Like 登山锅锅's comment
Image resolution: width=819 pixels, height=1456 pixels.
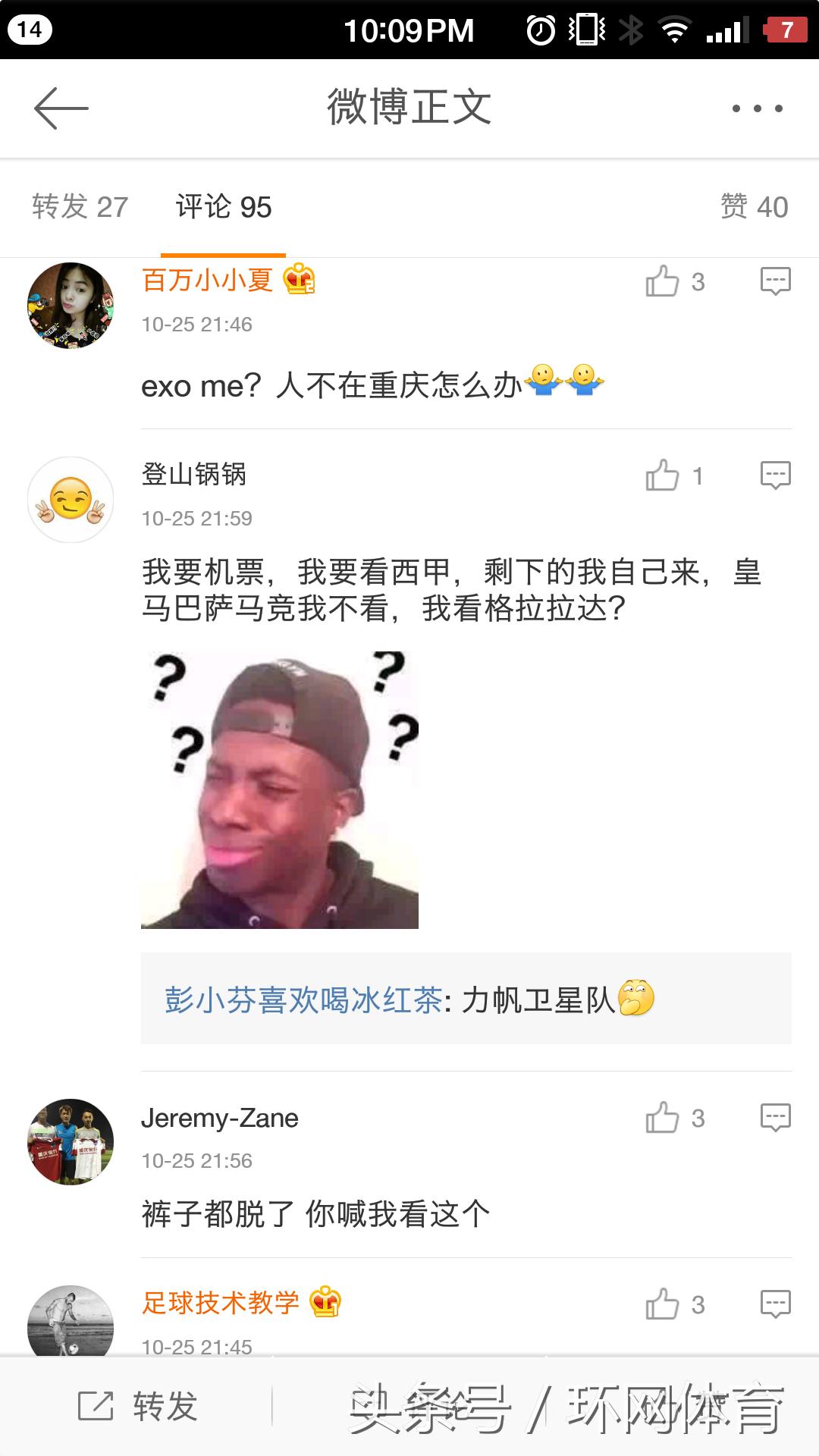[663, 475]
